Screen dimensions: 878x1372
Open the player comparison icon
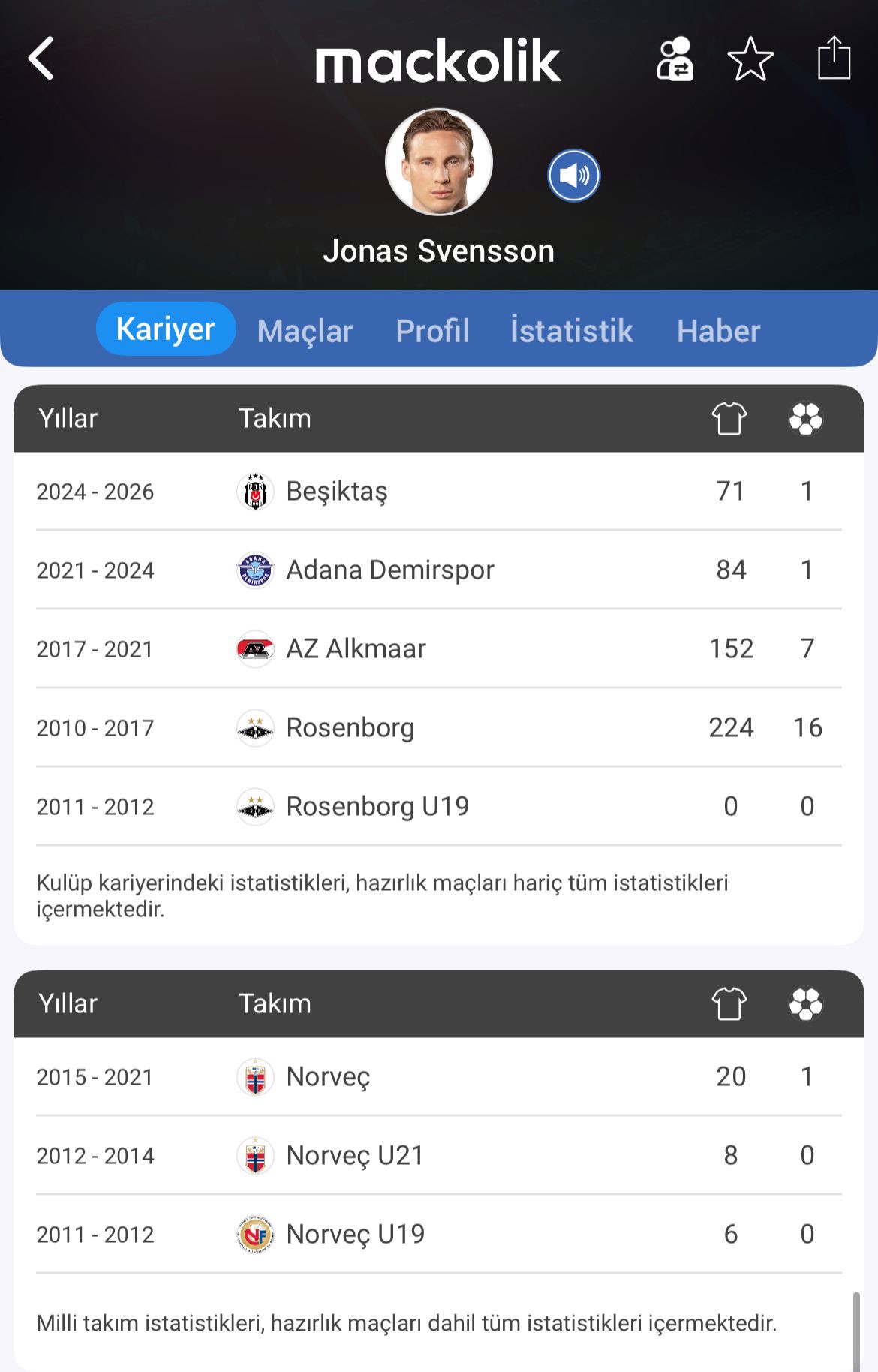[x=675, y=59]
